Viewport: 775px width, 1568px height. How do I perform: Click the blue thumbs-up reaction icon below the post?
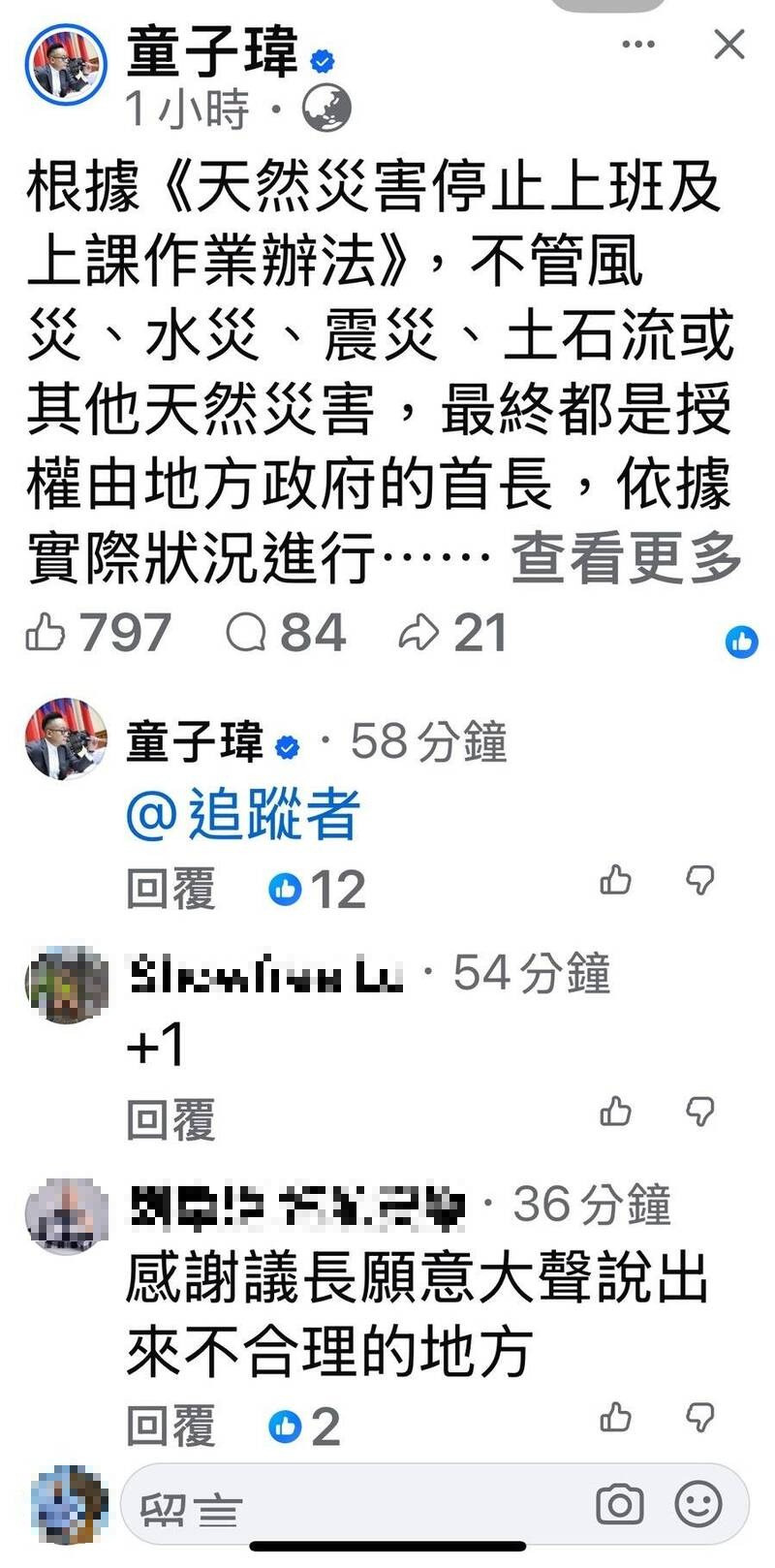pyautogui.click(x=741, y=642)
